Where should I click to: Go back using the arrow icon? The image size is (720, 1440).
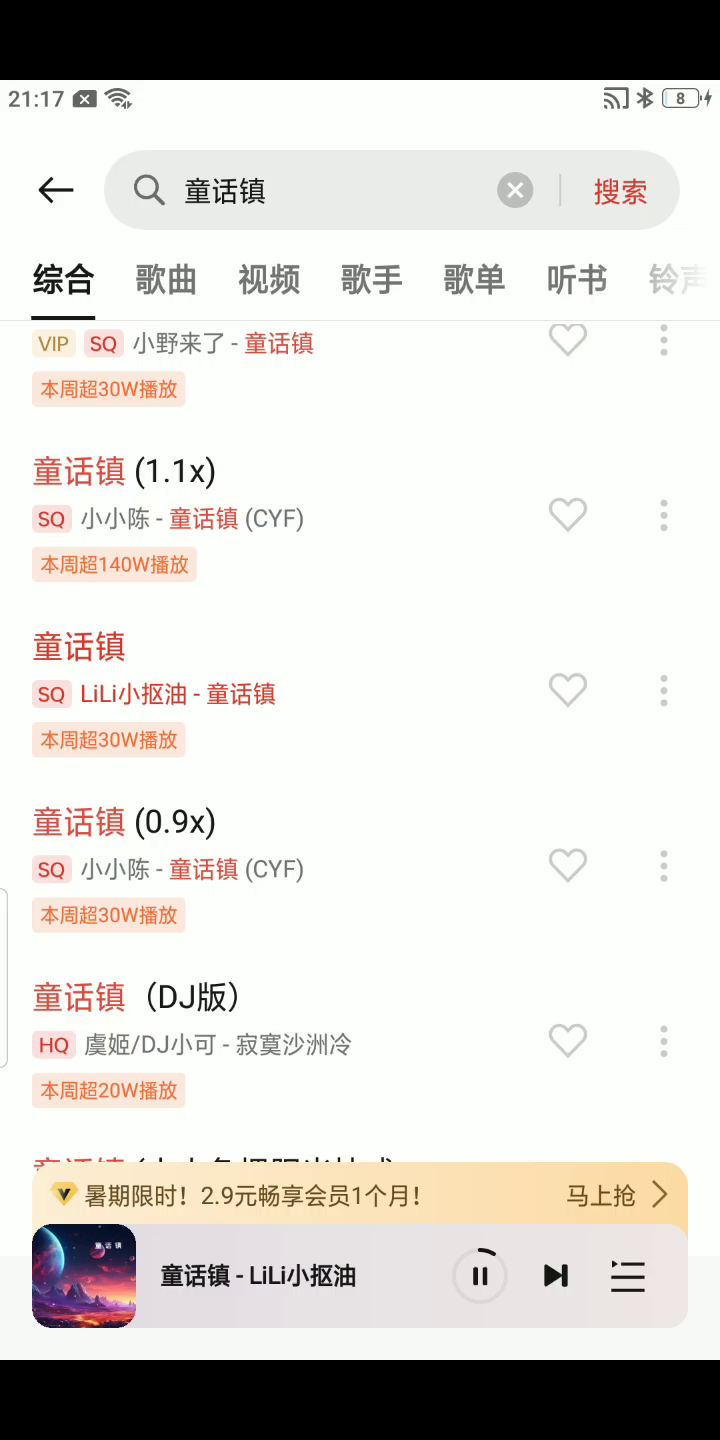[56, 190]
